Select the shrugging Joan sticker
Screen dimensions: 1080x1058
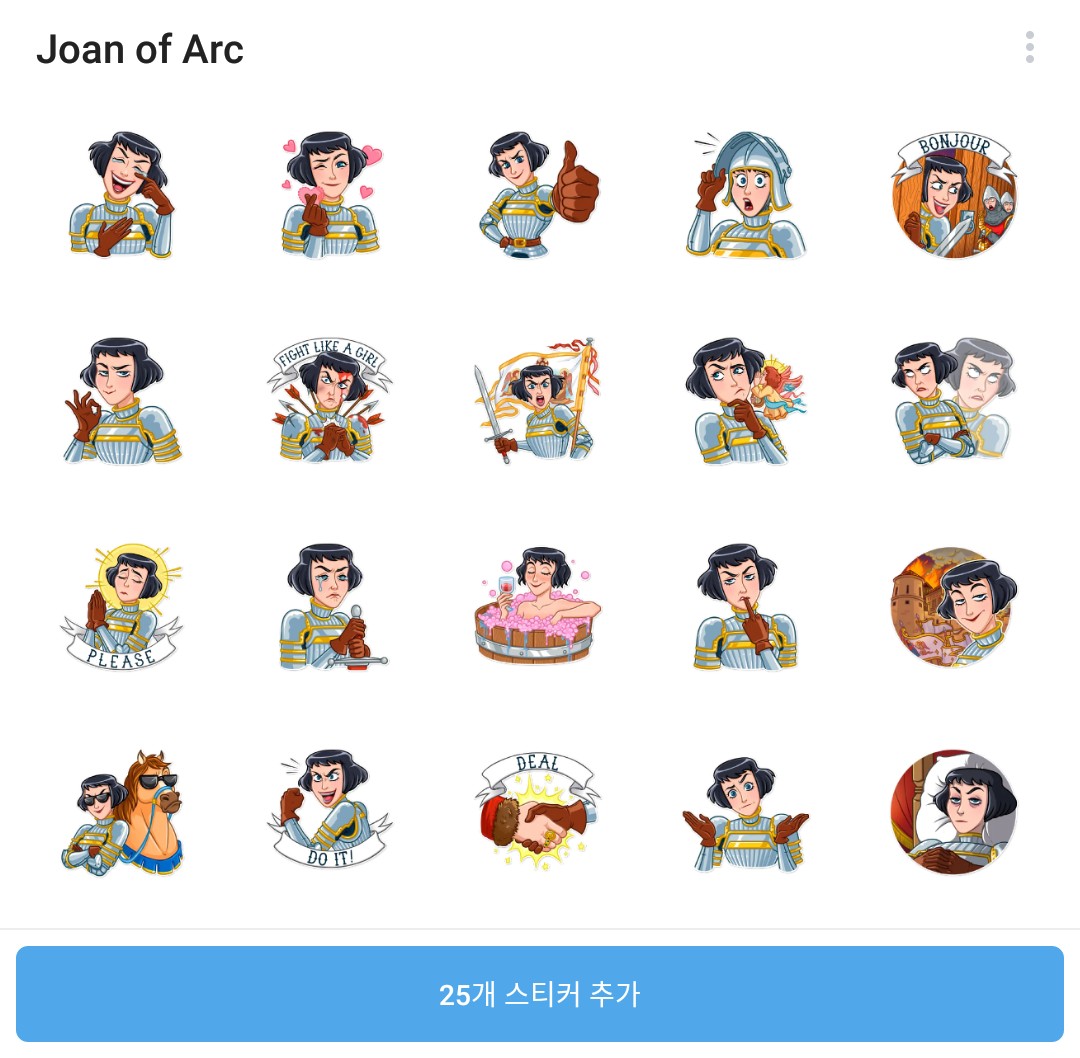(x=746, y=814)
